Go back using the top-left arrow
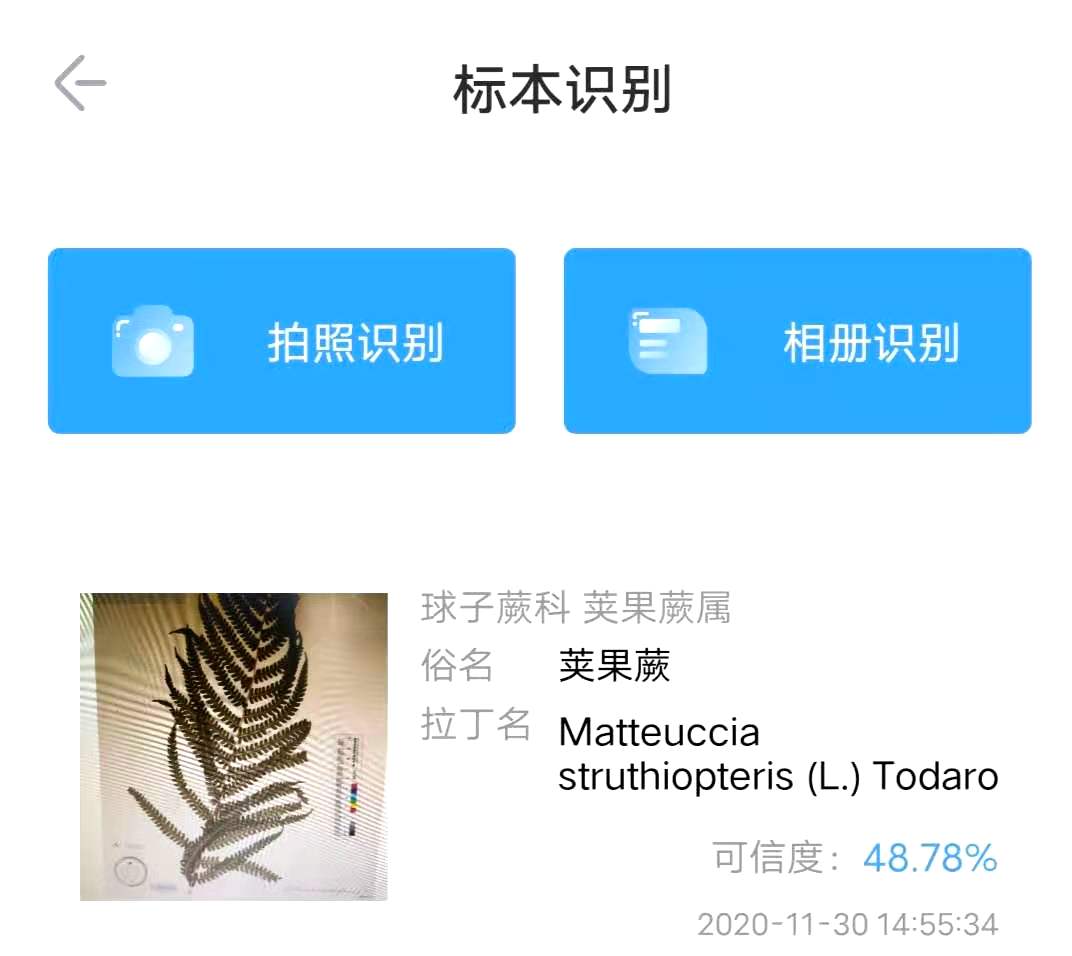 (x=80, y=83)
